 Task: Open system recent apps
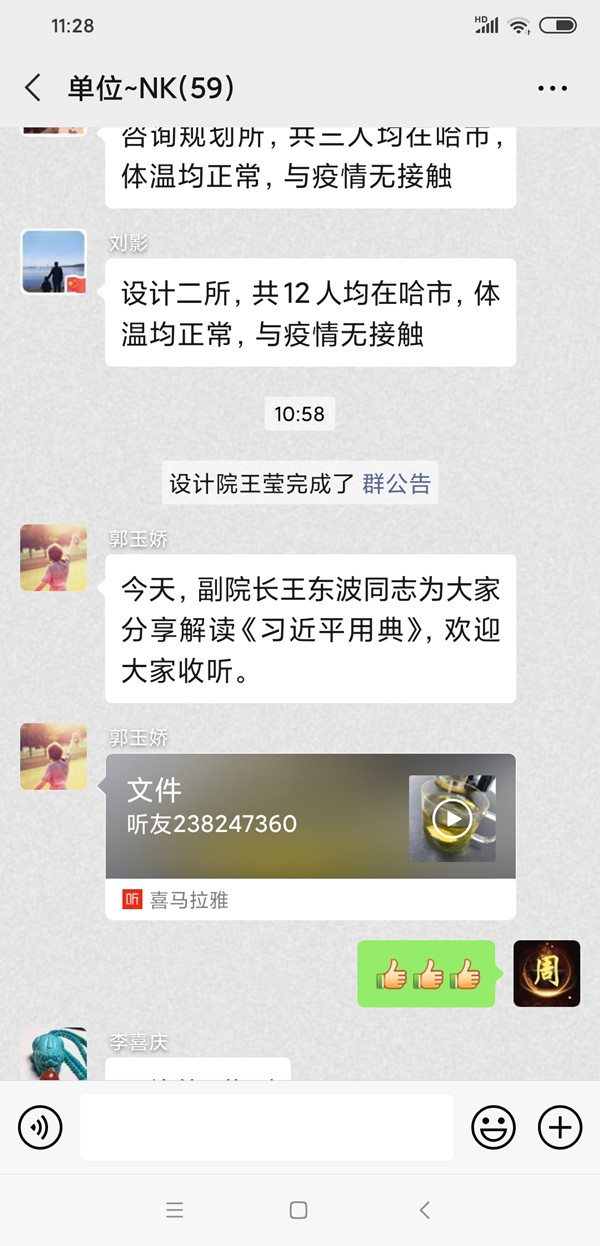tap(174, 1210)
